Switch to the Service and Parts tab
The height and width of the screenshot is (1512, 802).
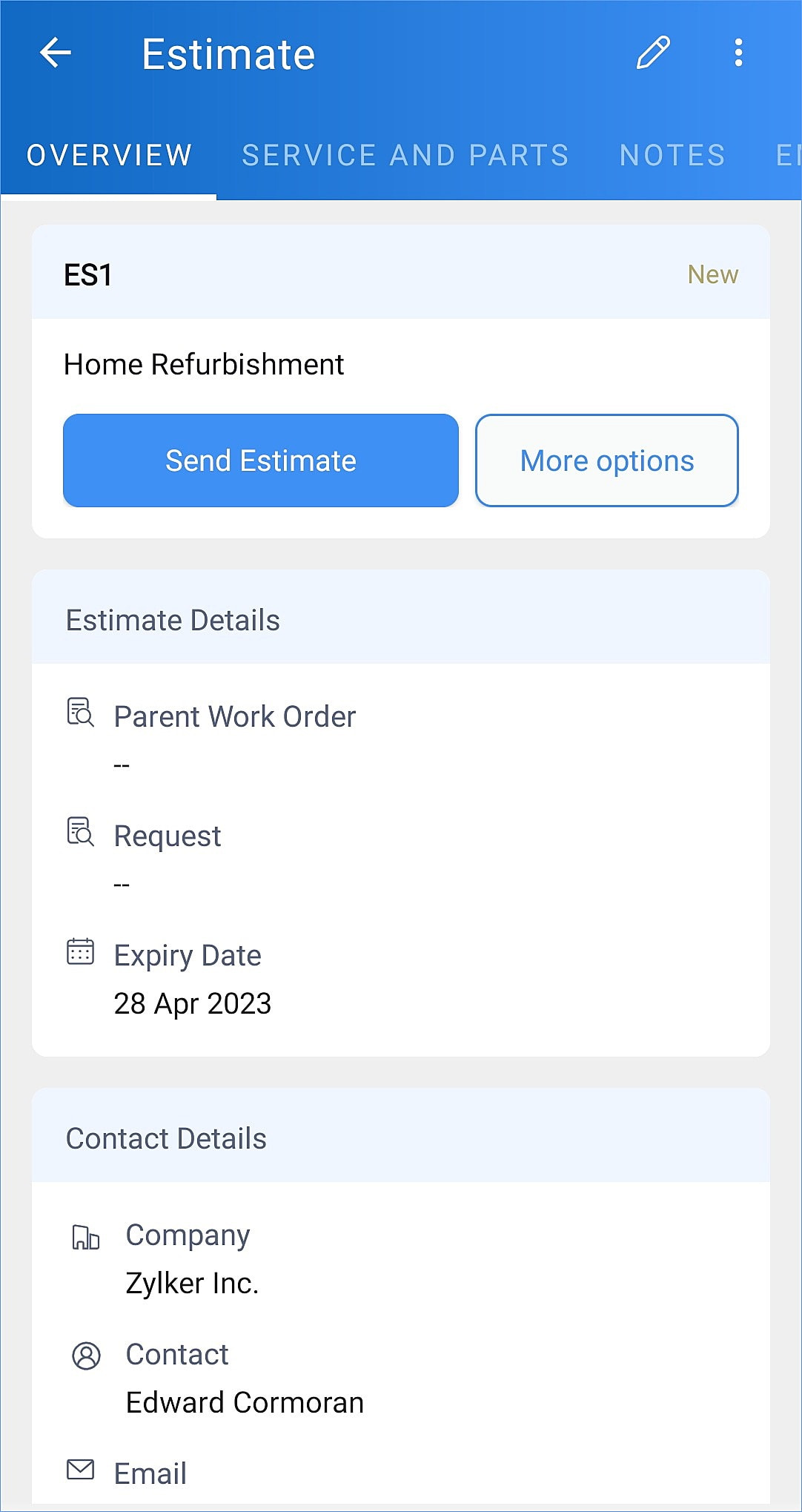[405, 156]
